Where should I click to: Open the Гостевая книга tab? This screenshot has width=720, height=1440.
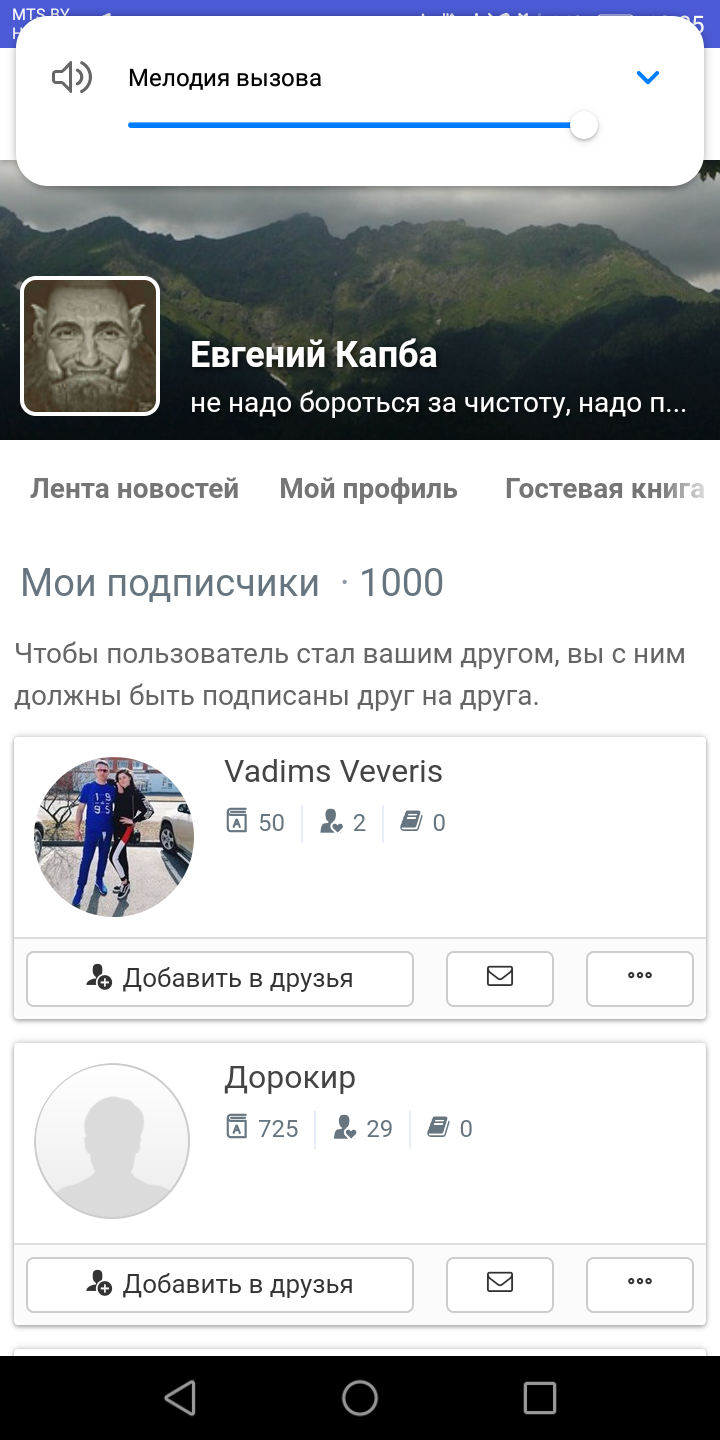(x=604, y=489)
